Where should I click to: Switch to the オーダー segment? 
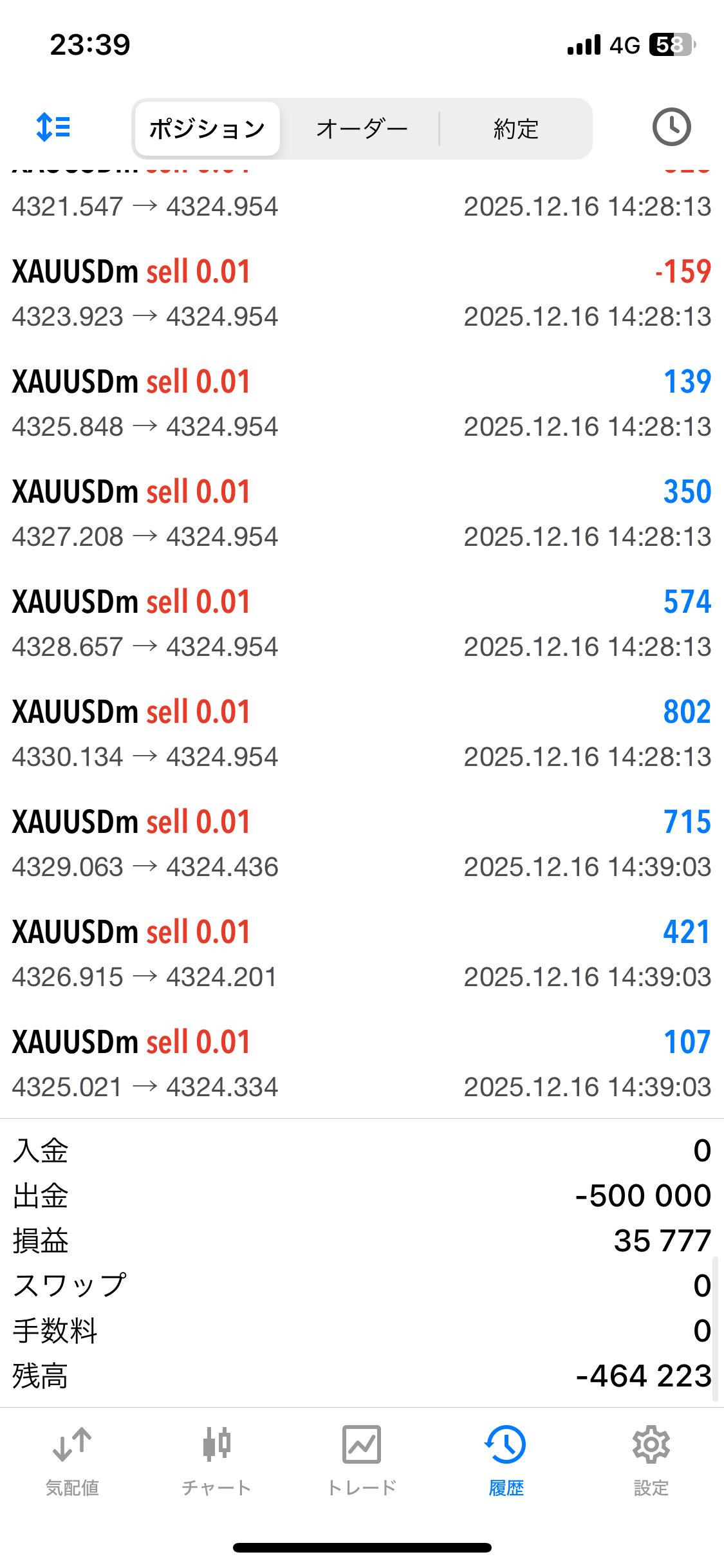pyautogui.click(x=362, y=129)
